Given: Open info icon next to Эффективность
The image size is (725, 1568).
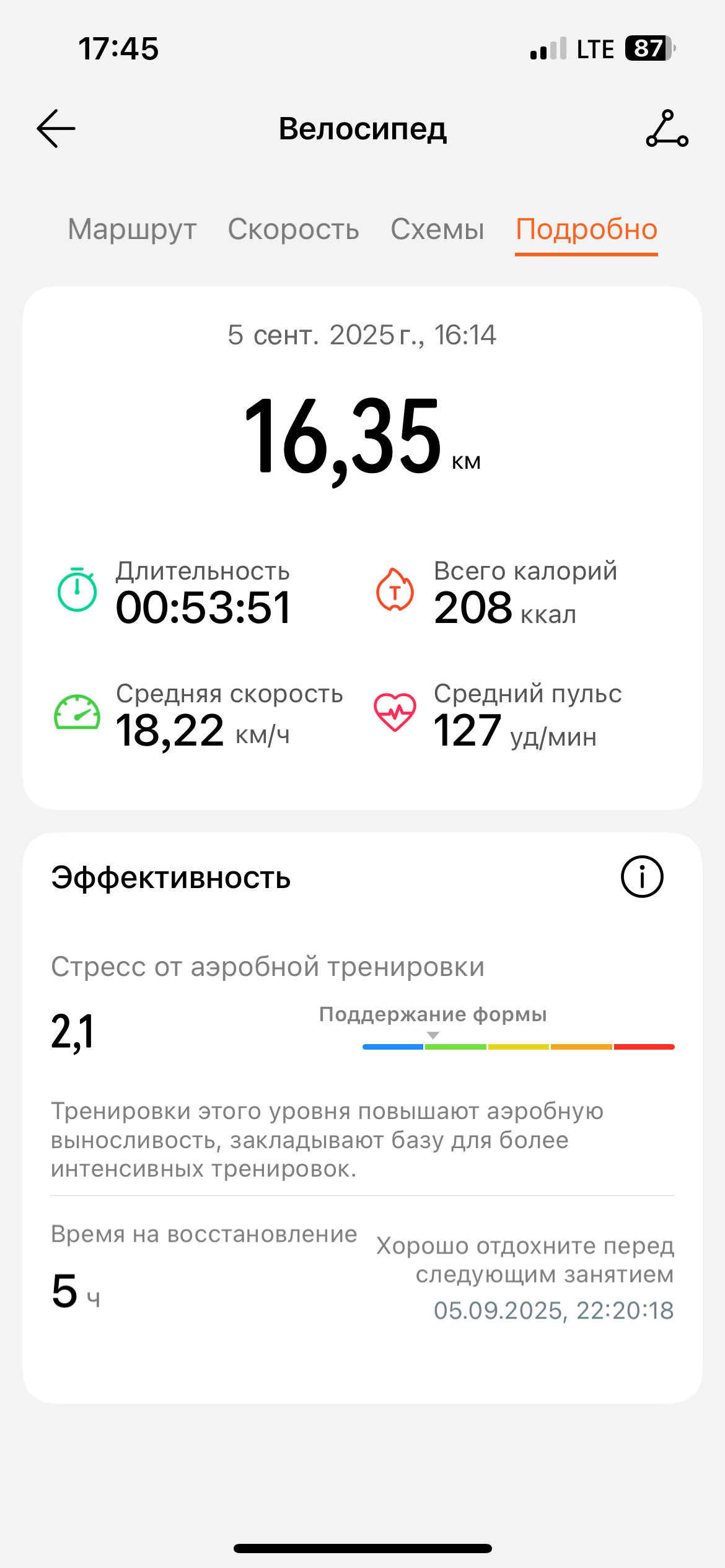Looking at the screenshot, I should tap(642, 876).
